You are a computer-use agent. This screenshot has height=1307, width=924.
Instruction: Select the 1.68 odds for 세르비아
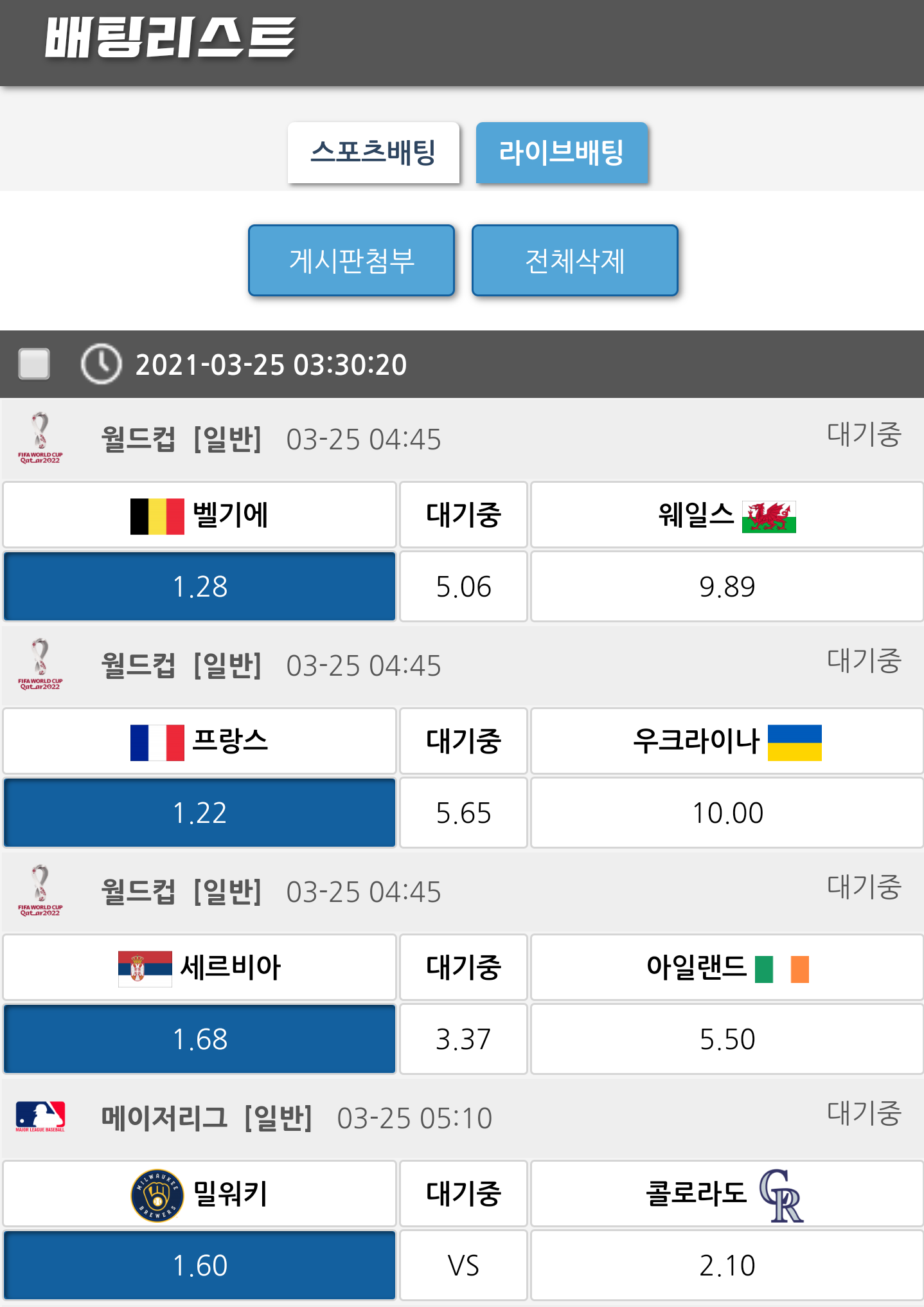point(200,1039)
